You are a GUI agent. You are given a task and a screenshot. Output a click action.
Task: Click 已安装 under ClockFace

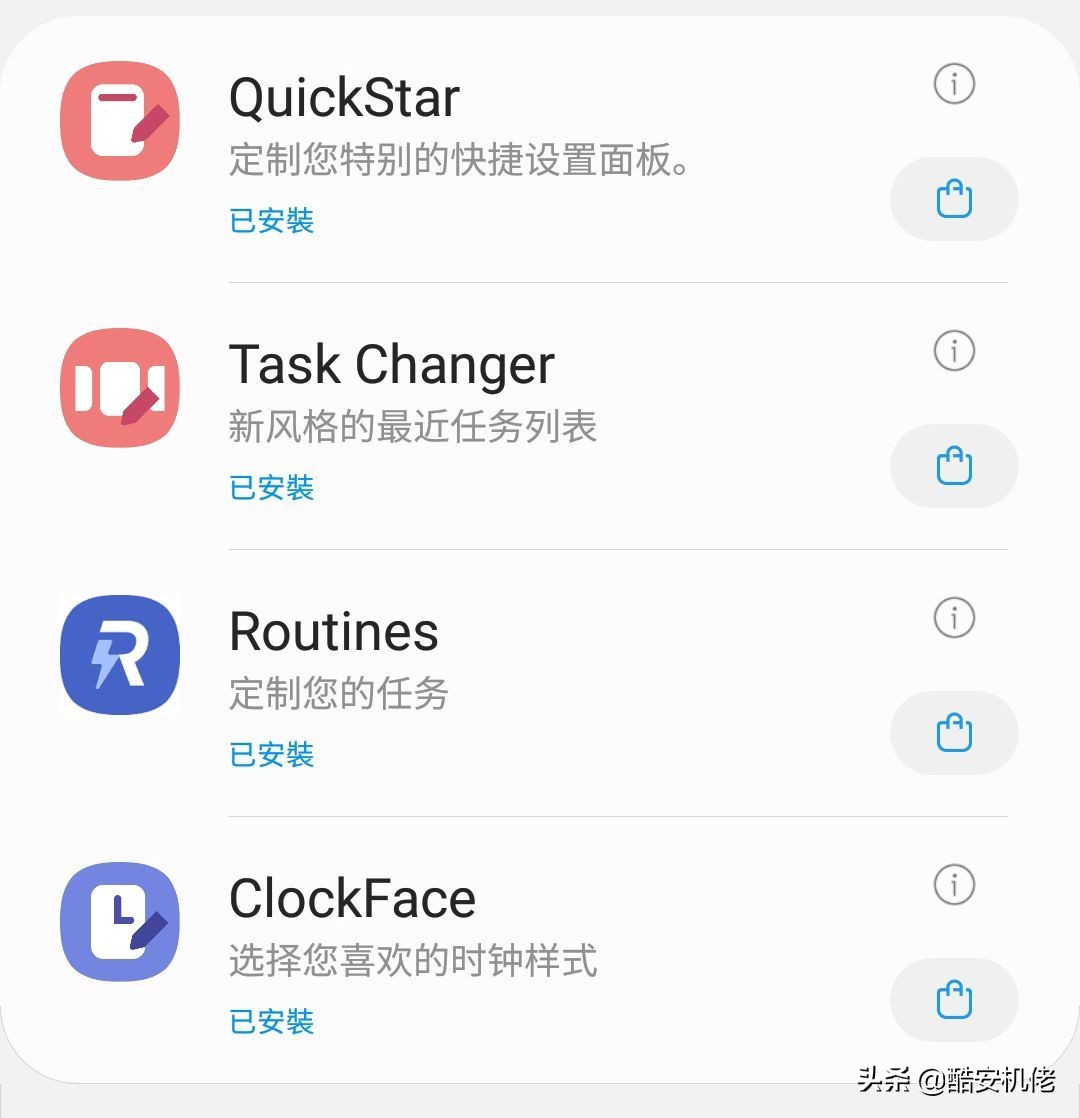pos(270,1022)
